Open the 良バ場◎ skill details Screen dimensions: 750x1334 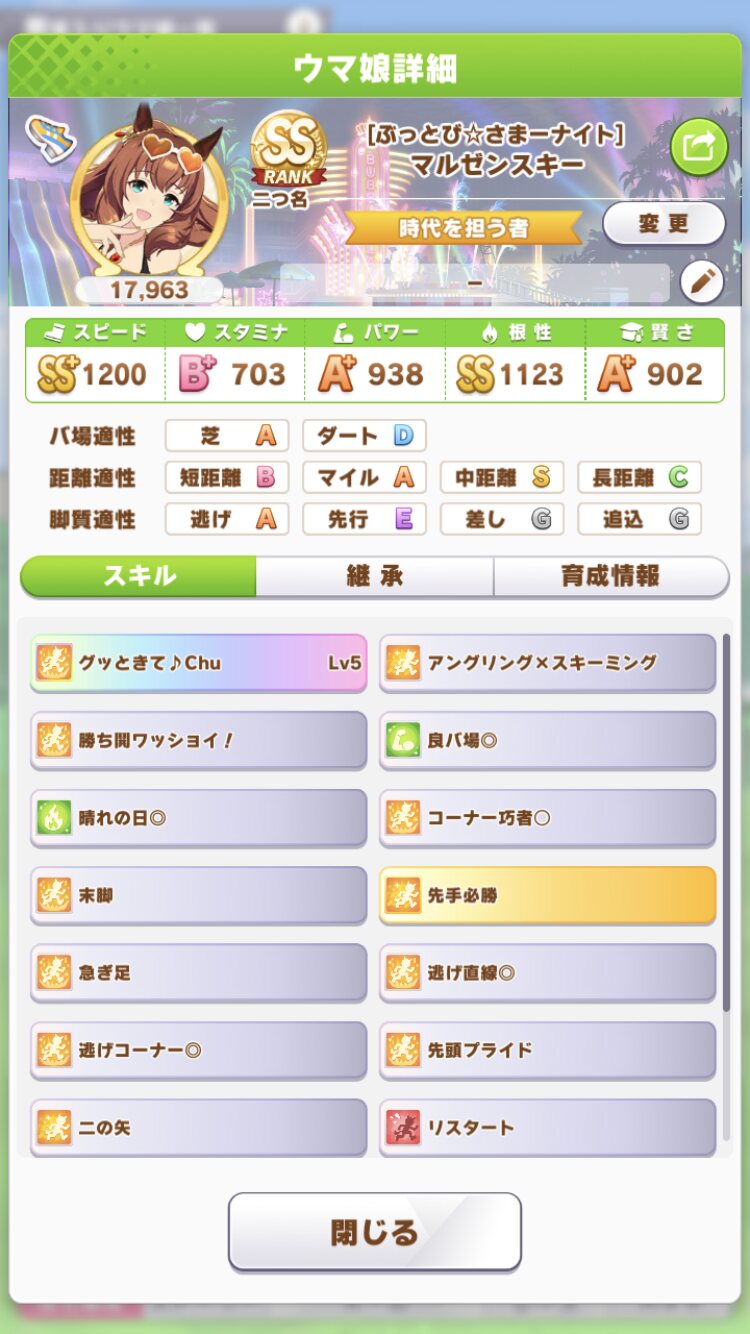point(547,740)
